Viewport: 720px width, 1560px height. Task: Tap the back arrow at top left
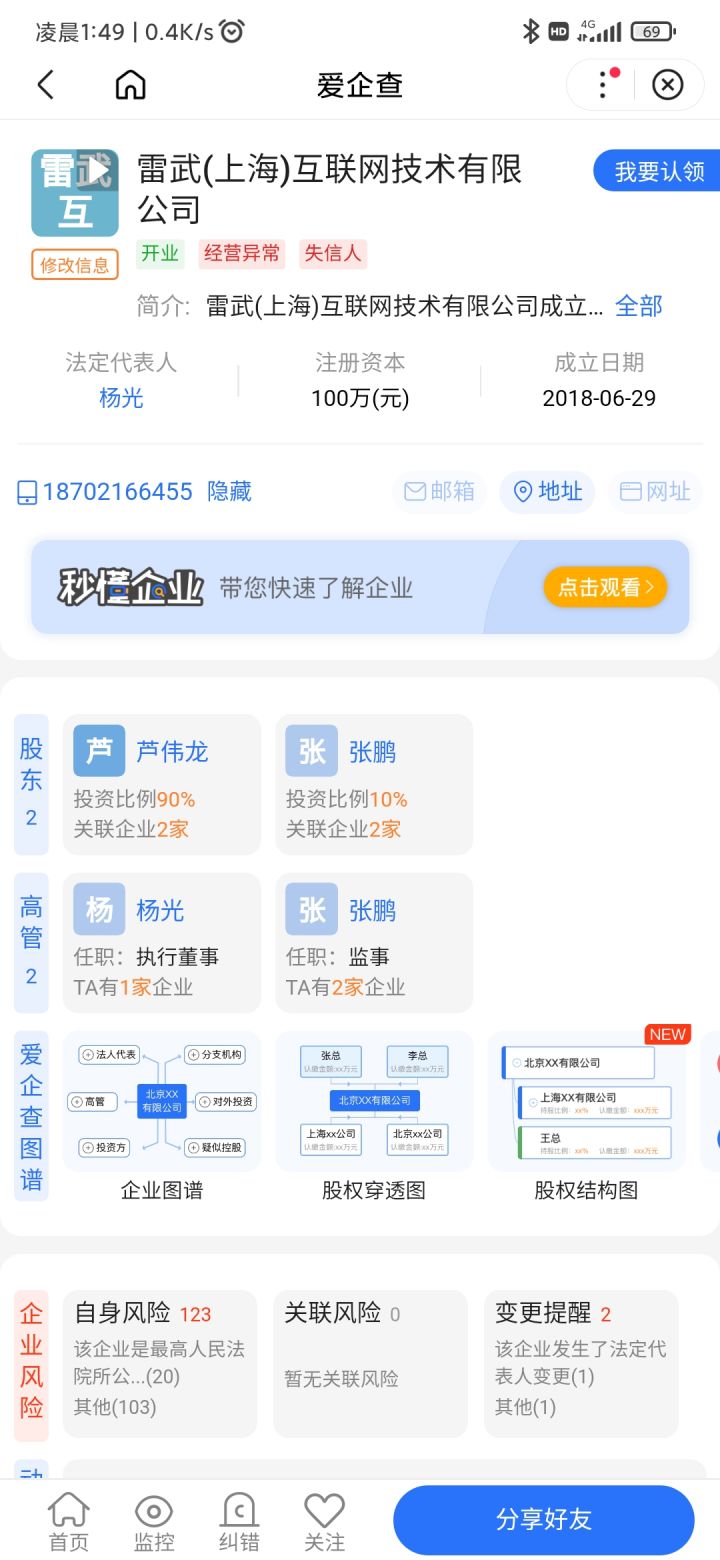[44, 85]
